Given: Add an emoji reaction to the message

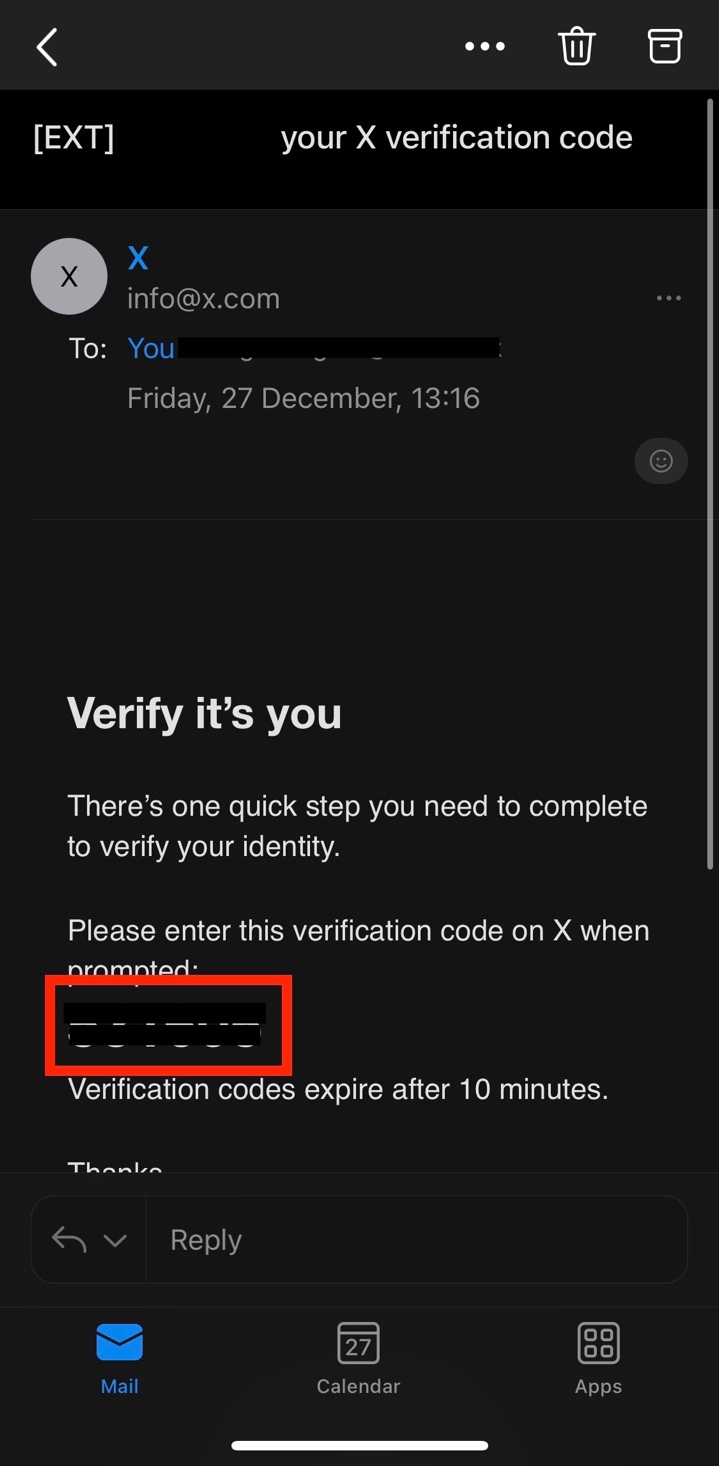Looking at the screenshot, I should pyautogui.click(x=661, y=461).
